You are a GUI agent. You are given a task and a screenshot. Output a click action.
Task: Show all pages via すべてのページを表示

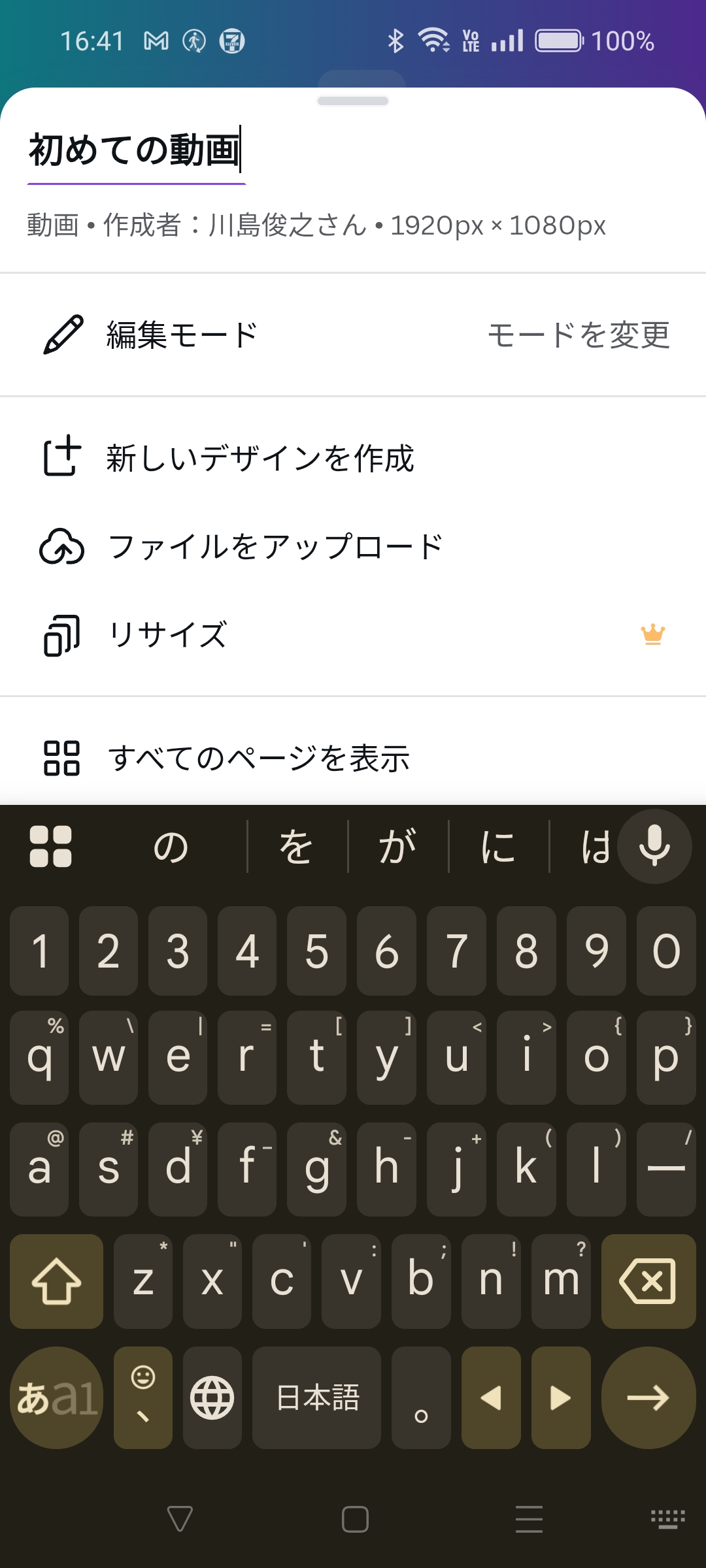[259, 759]
